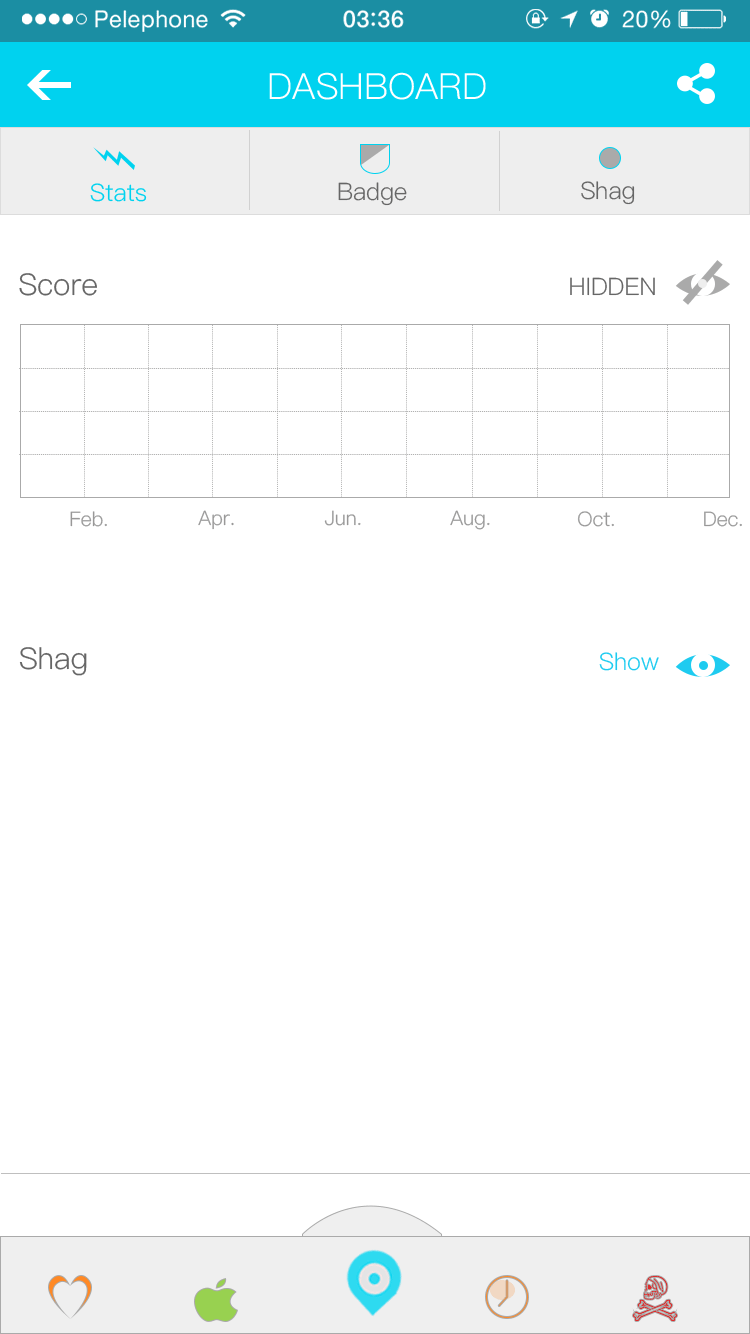The width and height of the screenshot is (750, 1334).
Task: Switch to the Badge tab
Action: (373, 174)
